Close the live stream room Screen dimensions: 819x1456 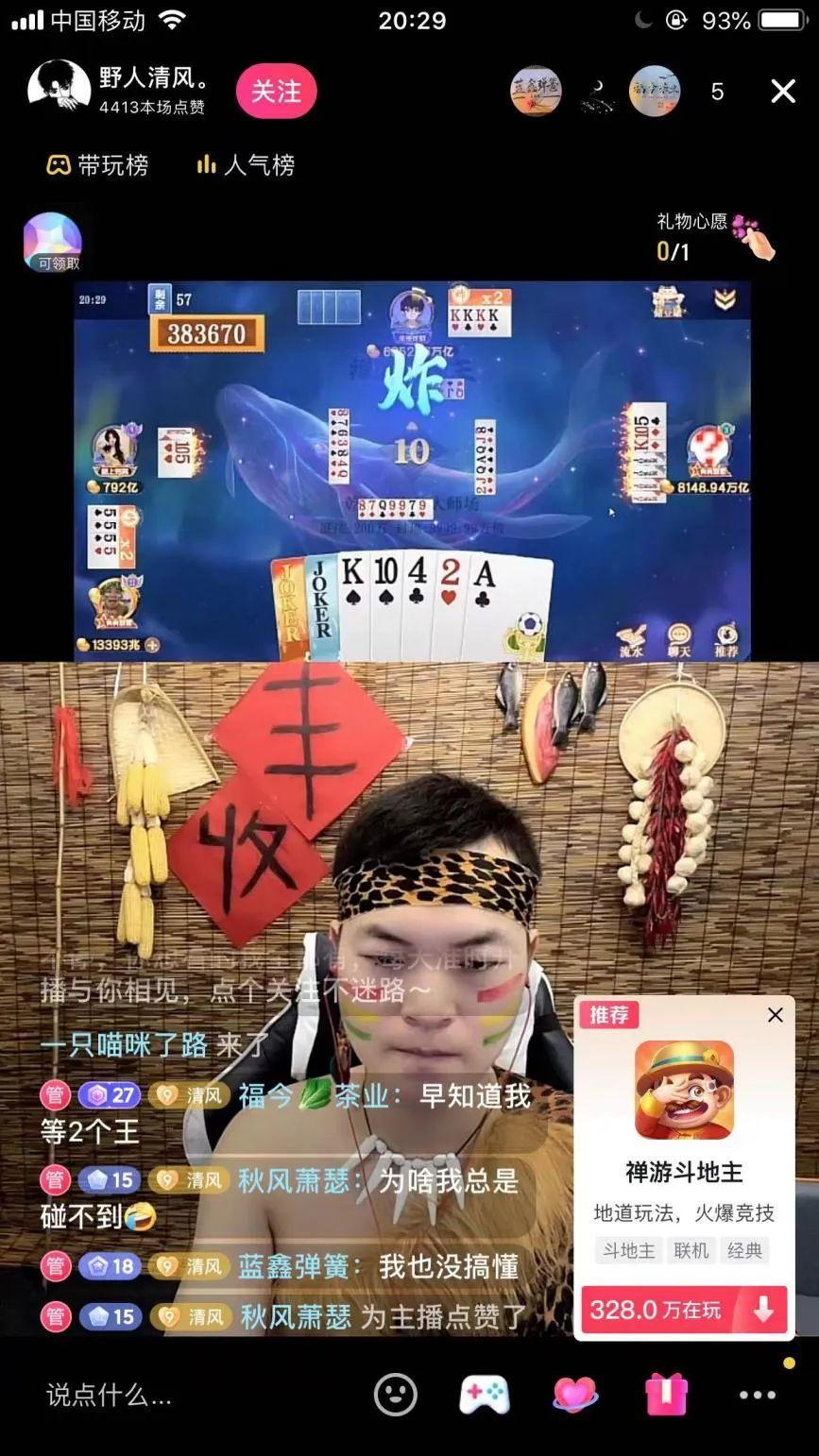tap(783, 91)
